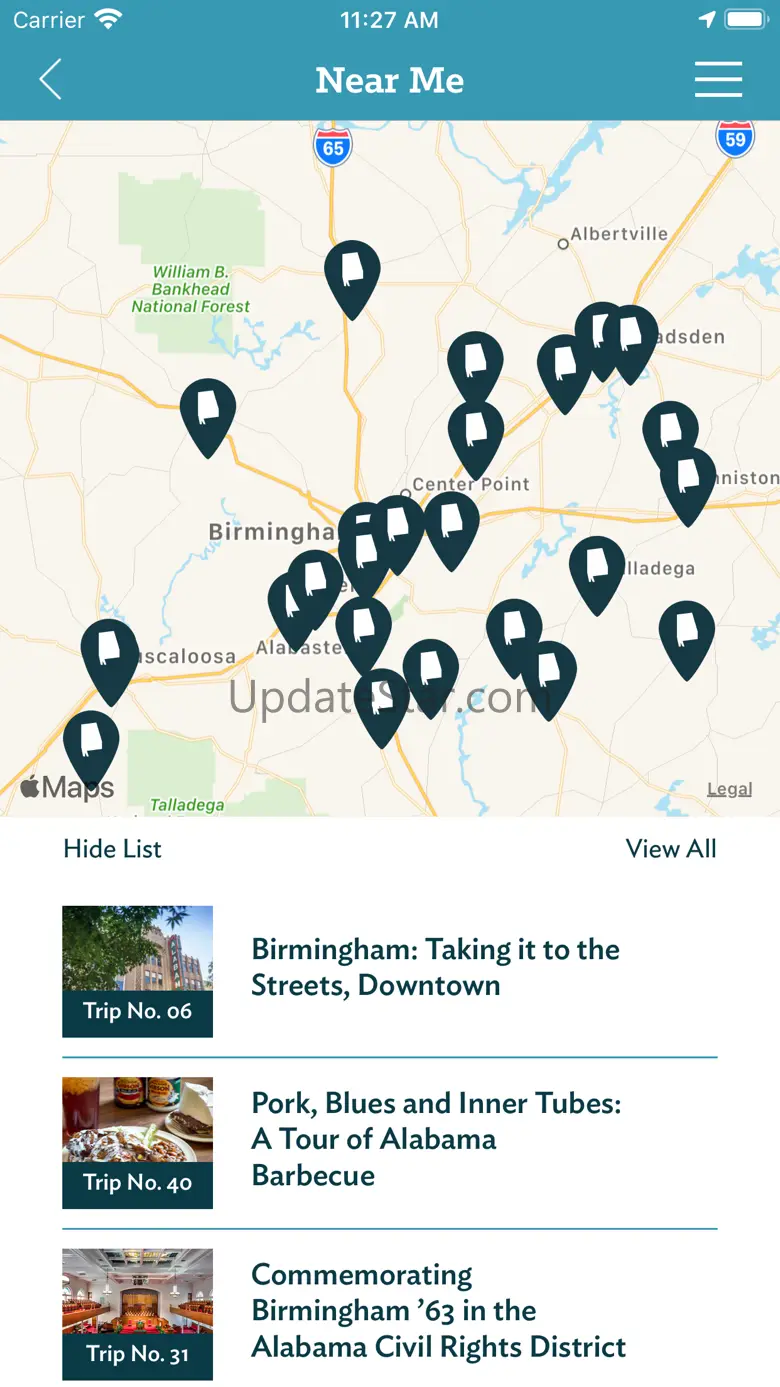Open the hamburger menu
This screenshot has height=1387, width=780.
coord(718,80)
